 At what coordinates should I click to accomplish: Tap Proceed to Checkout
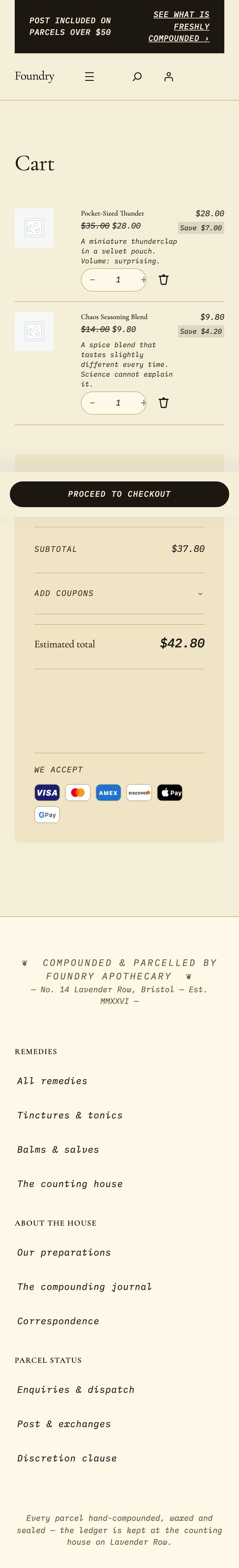point(119,494)
